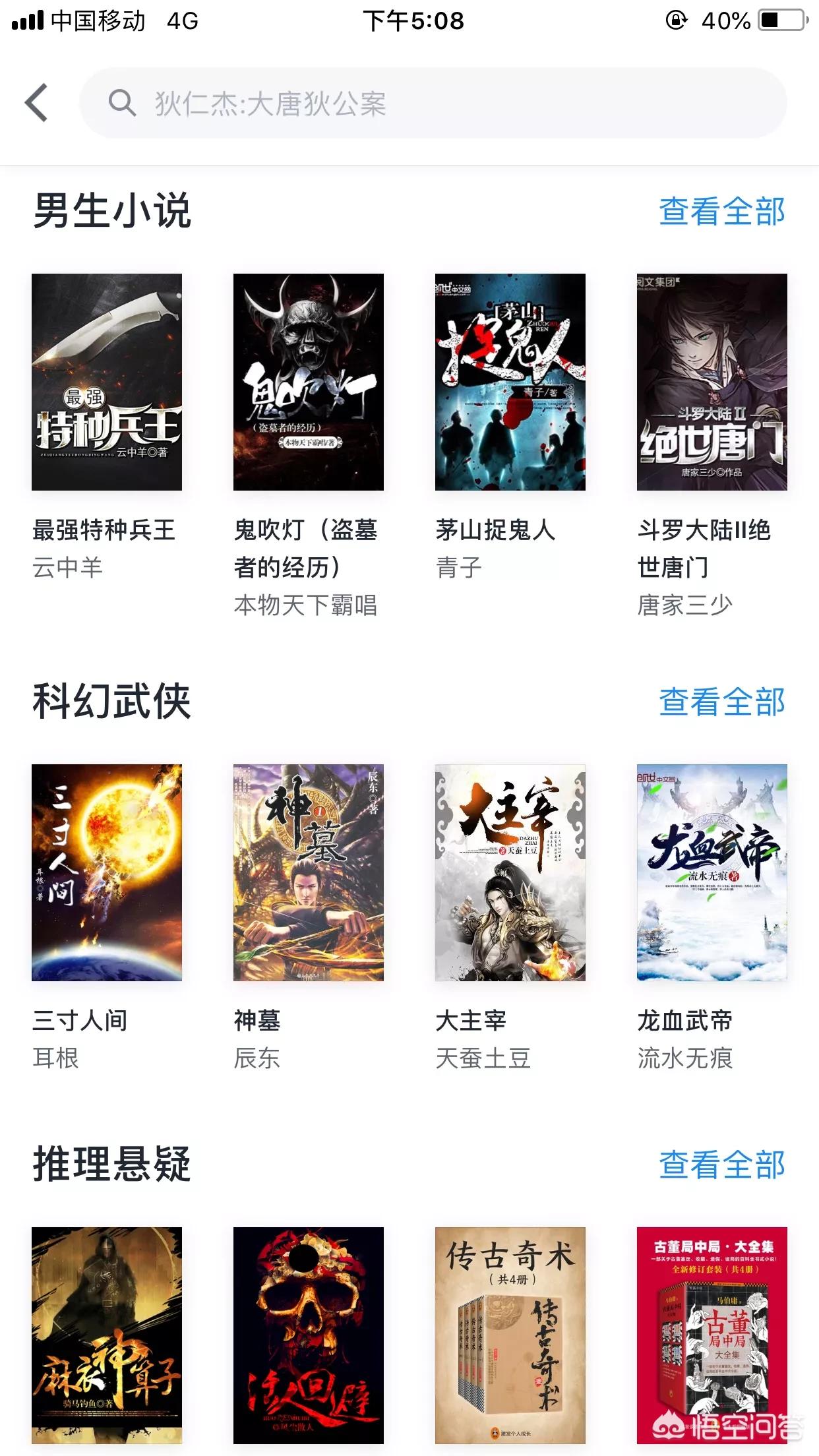Select 神墓 by 辰东
The width and height of the screenshot is (819, 1456).
(309, 872)
